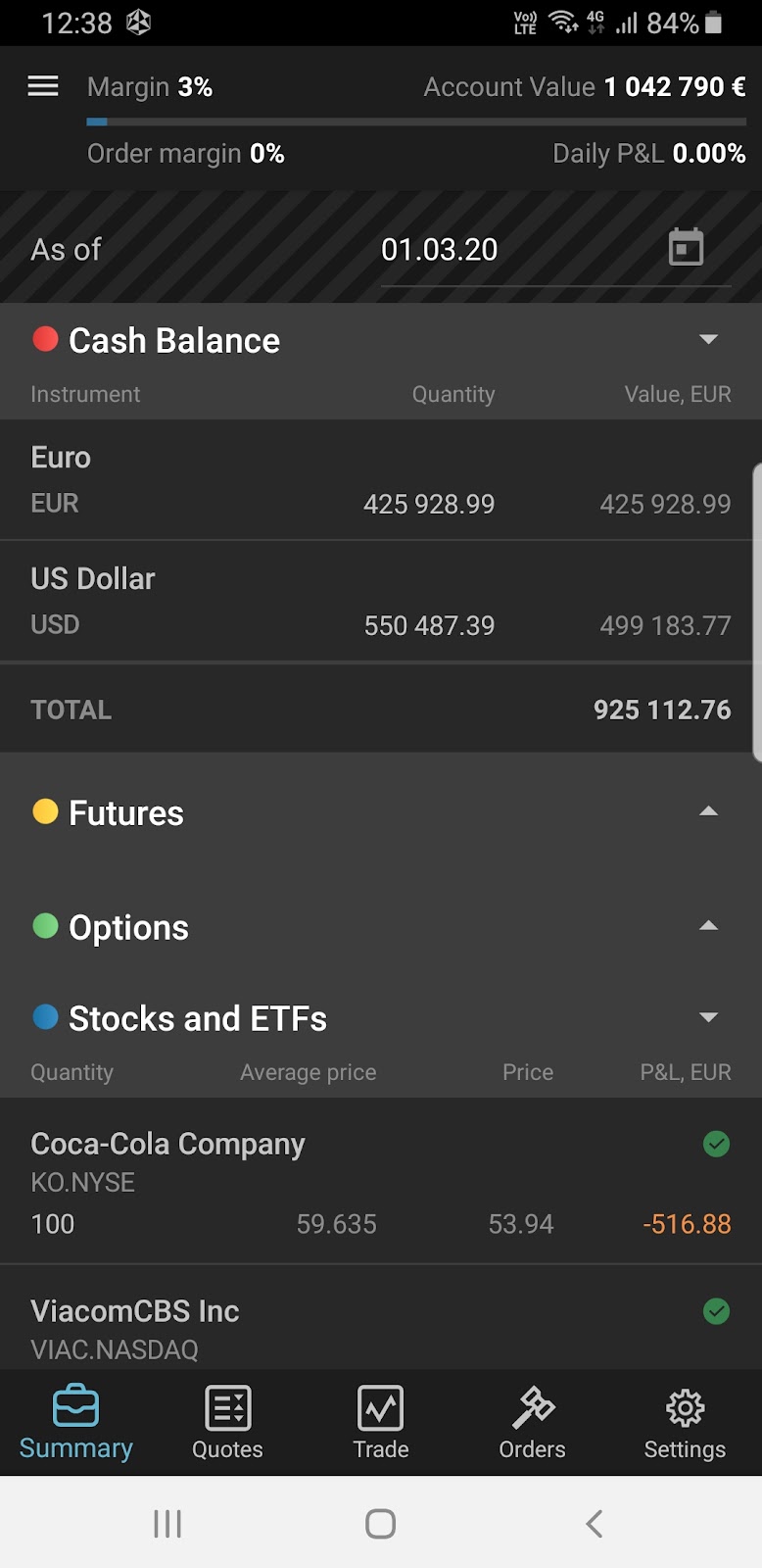Collapse the Cash Balance section
Screen dimensions: 762x1568
(x=708, y=340)
